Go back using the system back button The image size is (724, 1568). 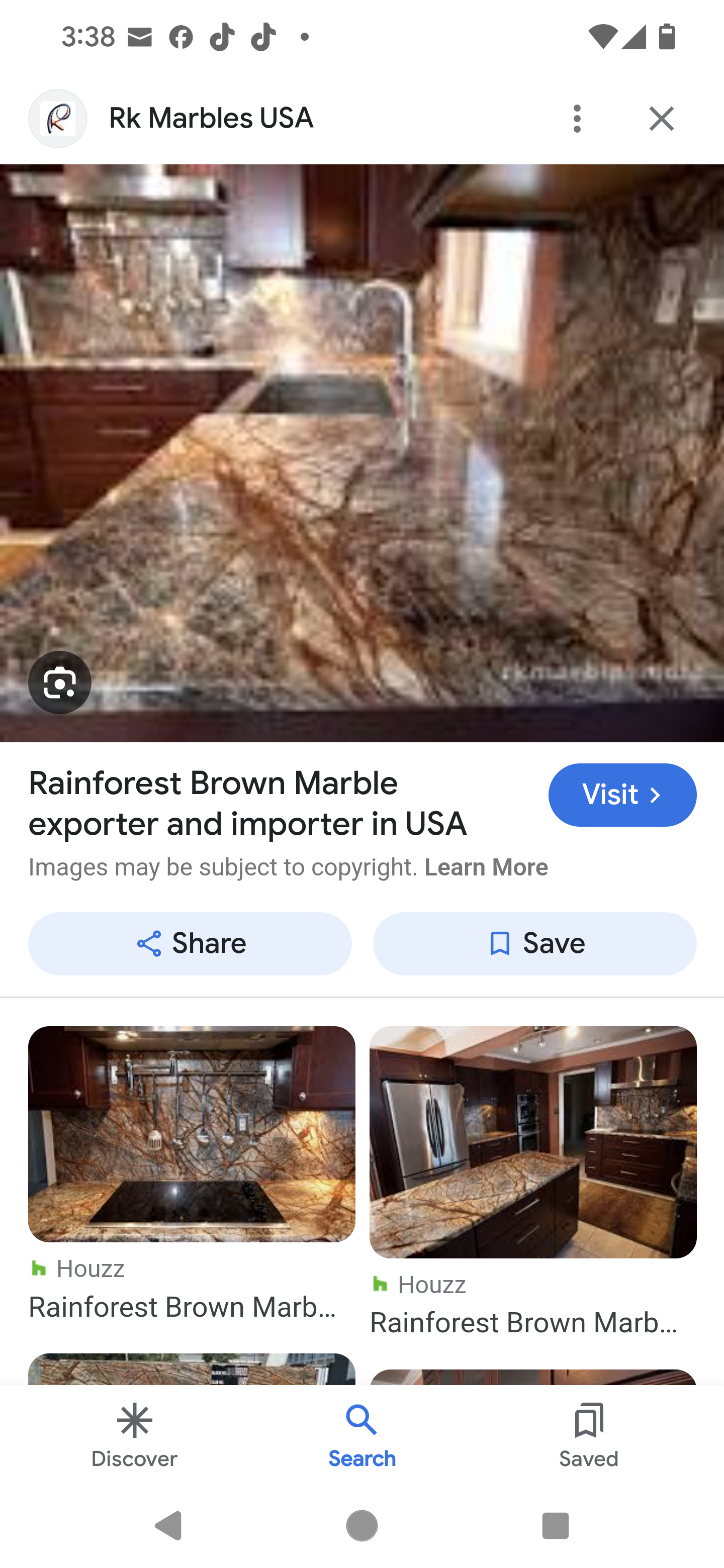coord(168,1525)
